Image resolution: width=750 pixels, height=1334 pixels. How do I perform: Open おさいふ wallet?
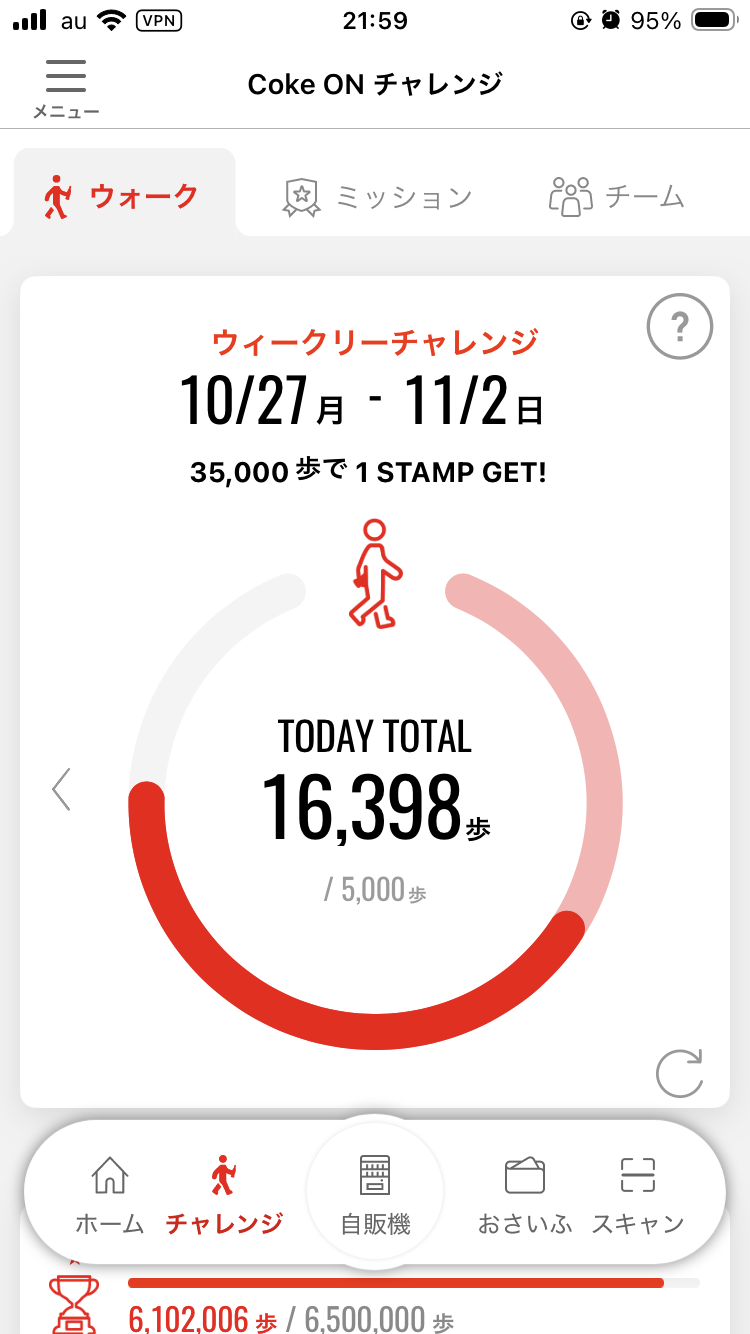[x=525, y=1194]
